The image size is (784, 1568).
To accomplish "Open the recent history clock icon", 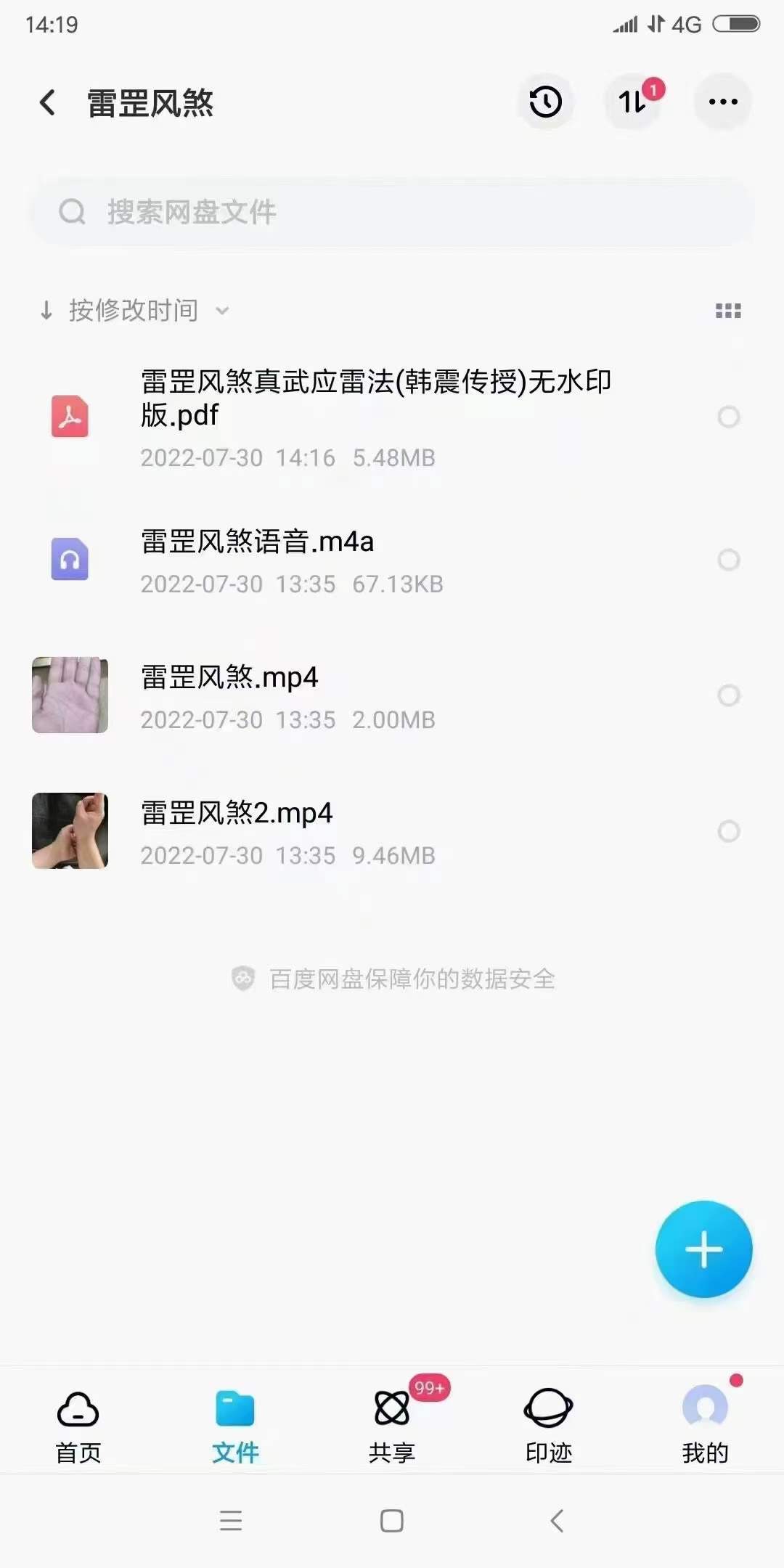I will tap(545, 102).
